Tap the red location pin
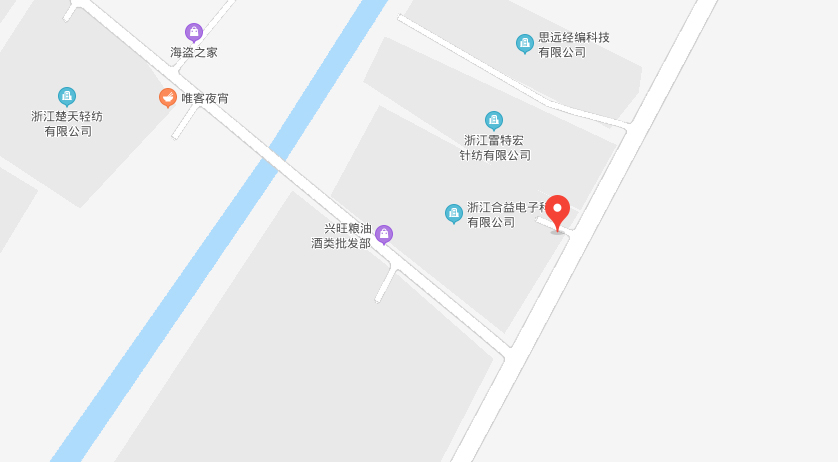Viewport: 840px width, 462px height. pos(557,212)
